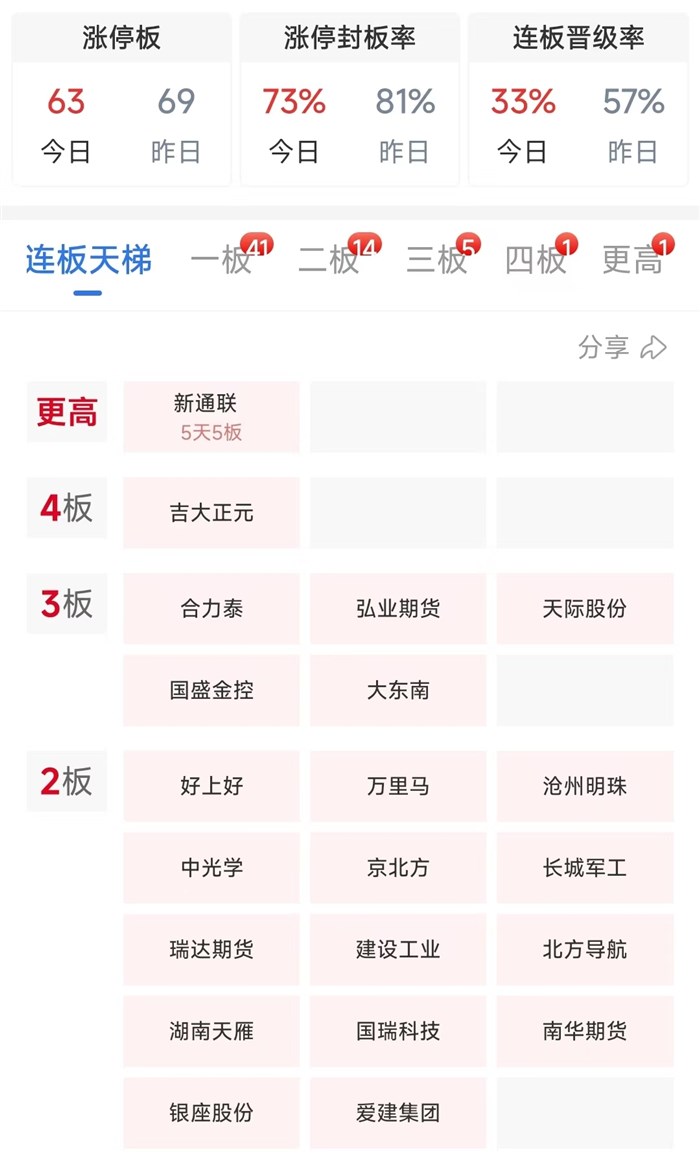The height and width of the screenshot is (1164, 700).
Task: Open the 湖南天雁 stock tile
Action: (x=211, y=1031)
